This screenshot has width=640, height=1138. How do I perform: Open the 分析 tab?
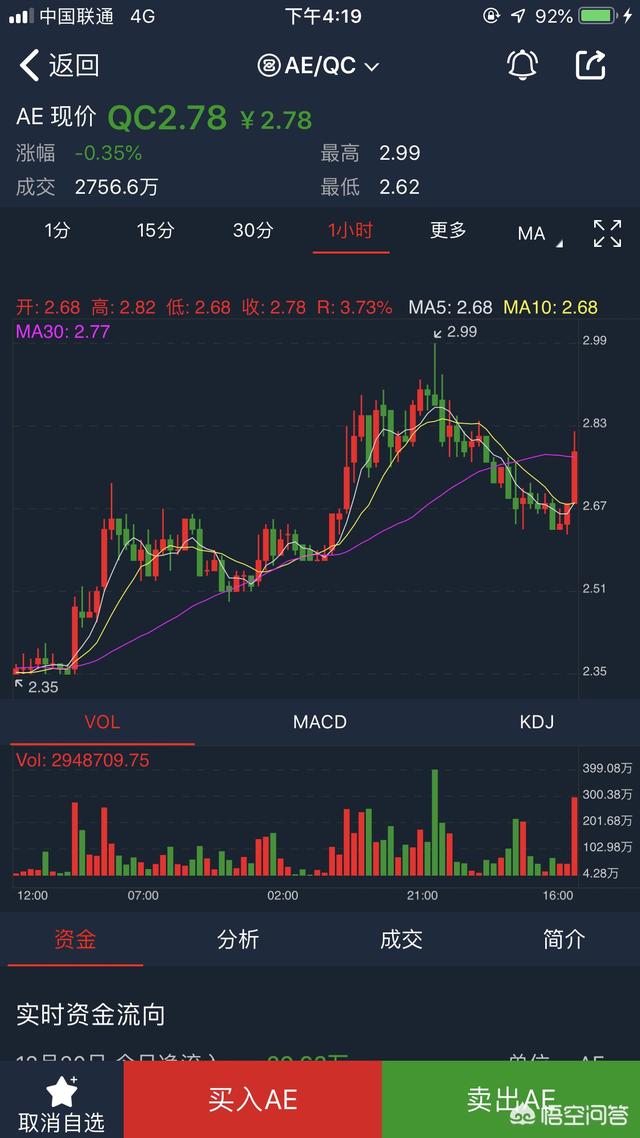point(238,940)
